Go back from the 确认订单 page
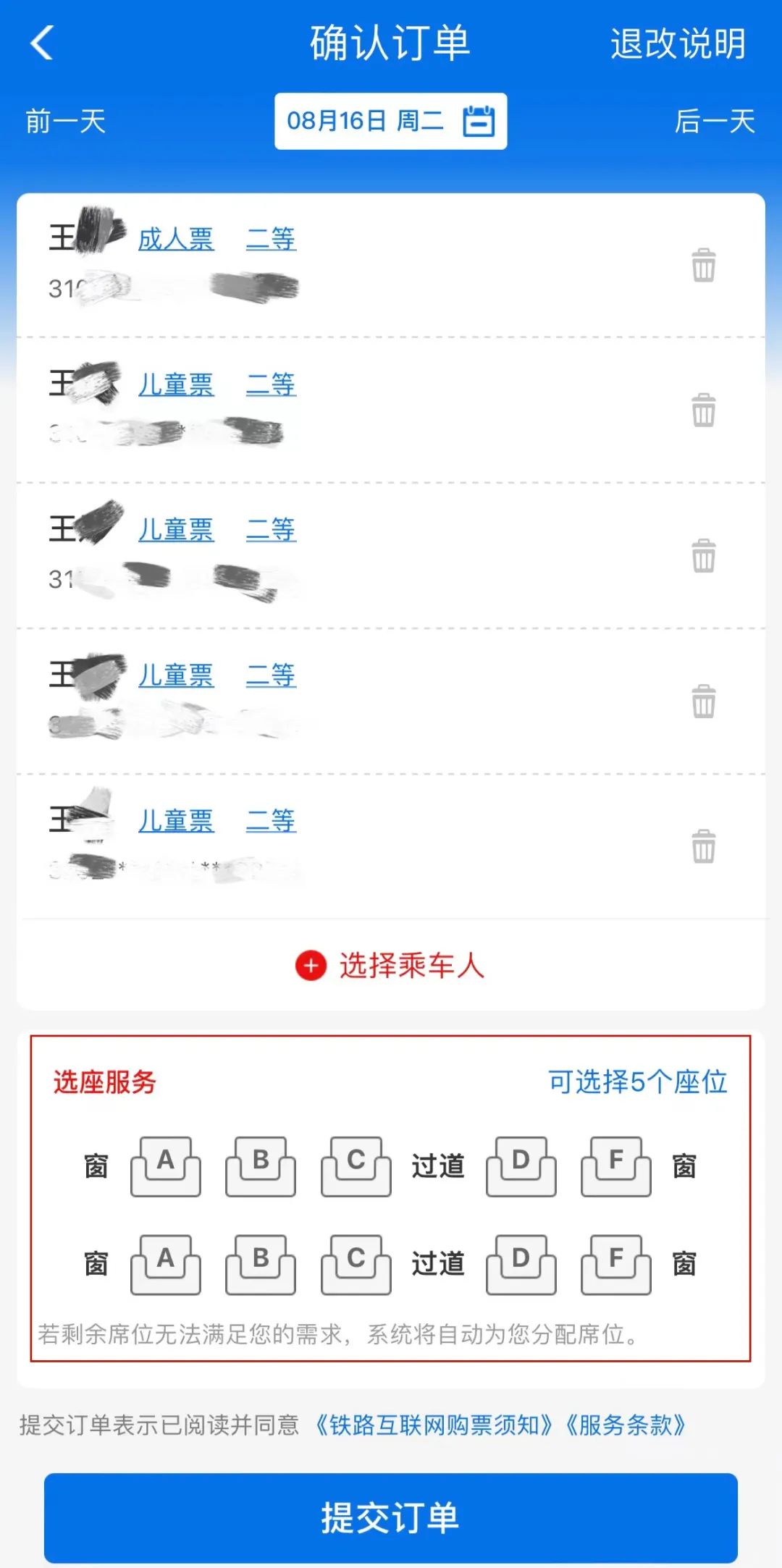The image size is (782, 1568). (42, 43)
